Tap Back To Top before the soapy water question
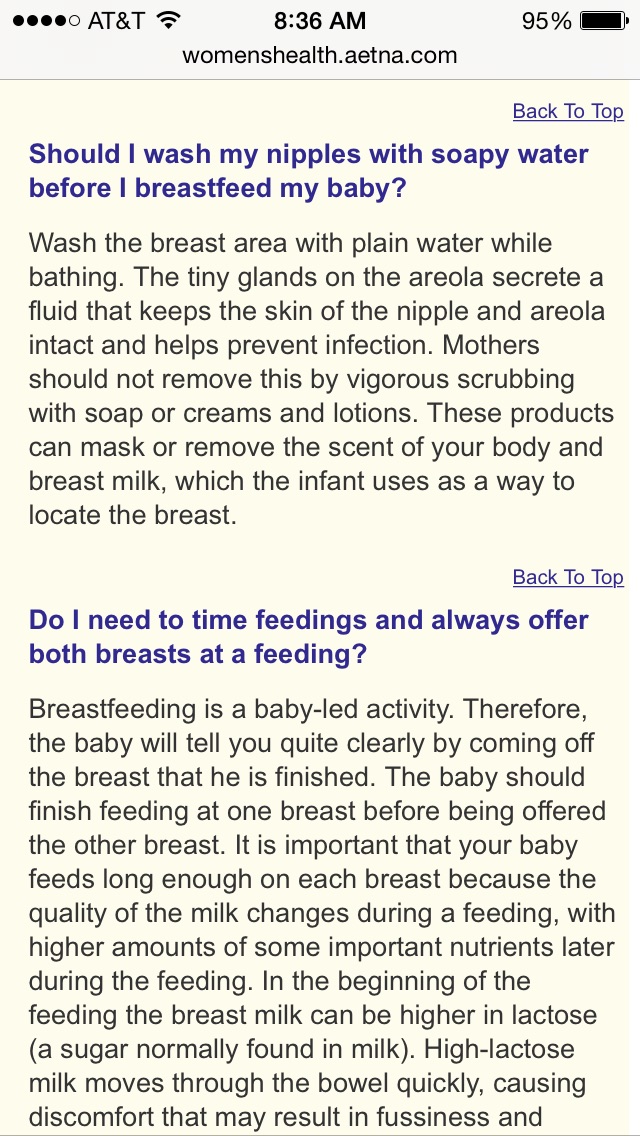Viewport: 640px width, 1136px height. point(567,111)
